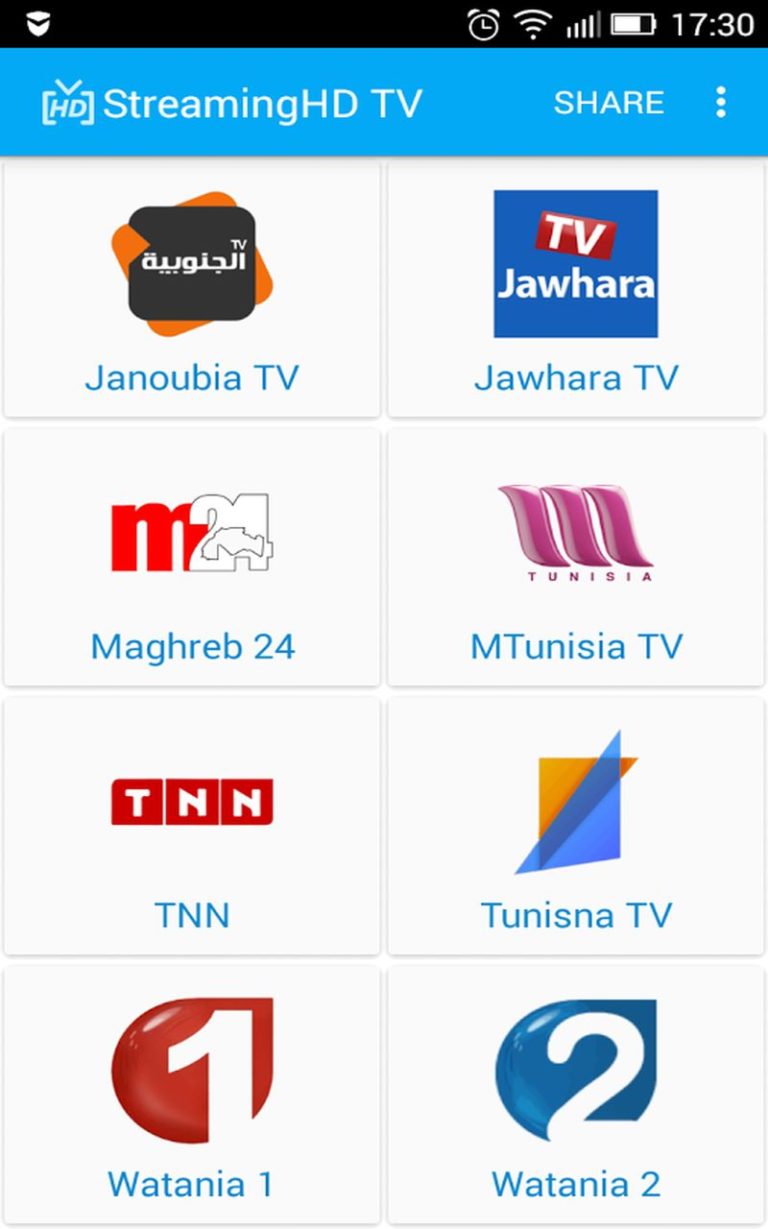Select the Jawhara TV link label
This screenshot has height=1229, width=768.
(x=575, y=377)
